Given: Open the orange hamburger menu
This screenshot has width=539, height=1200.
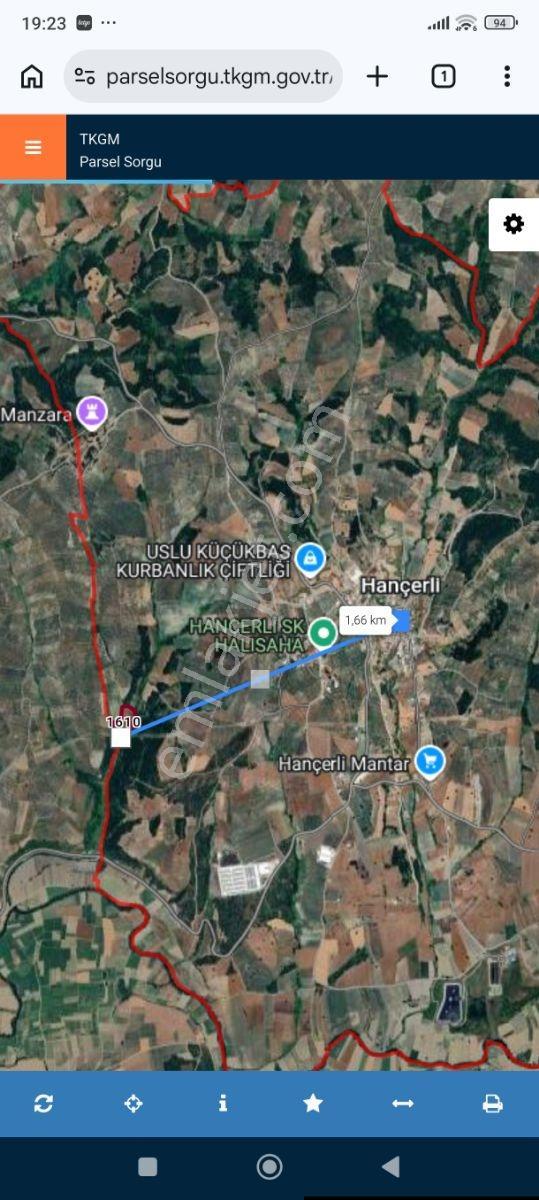Looking at the screenshot, I should pyautogui.click(x=33, y=148).
